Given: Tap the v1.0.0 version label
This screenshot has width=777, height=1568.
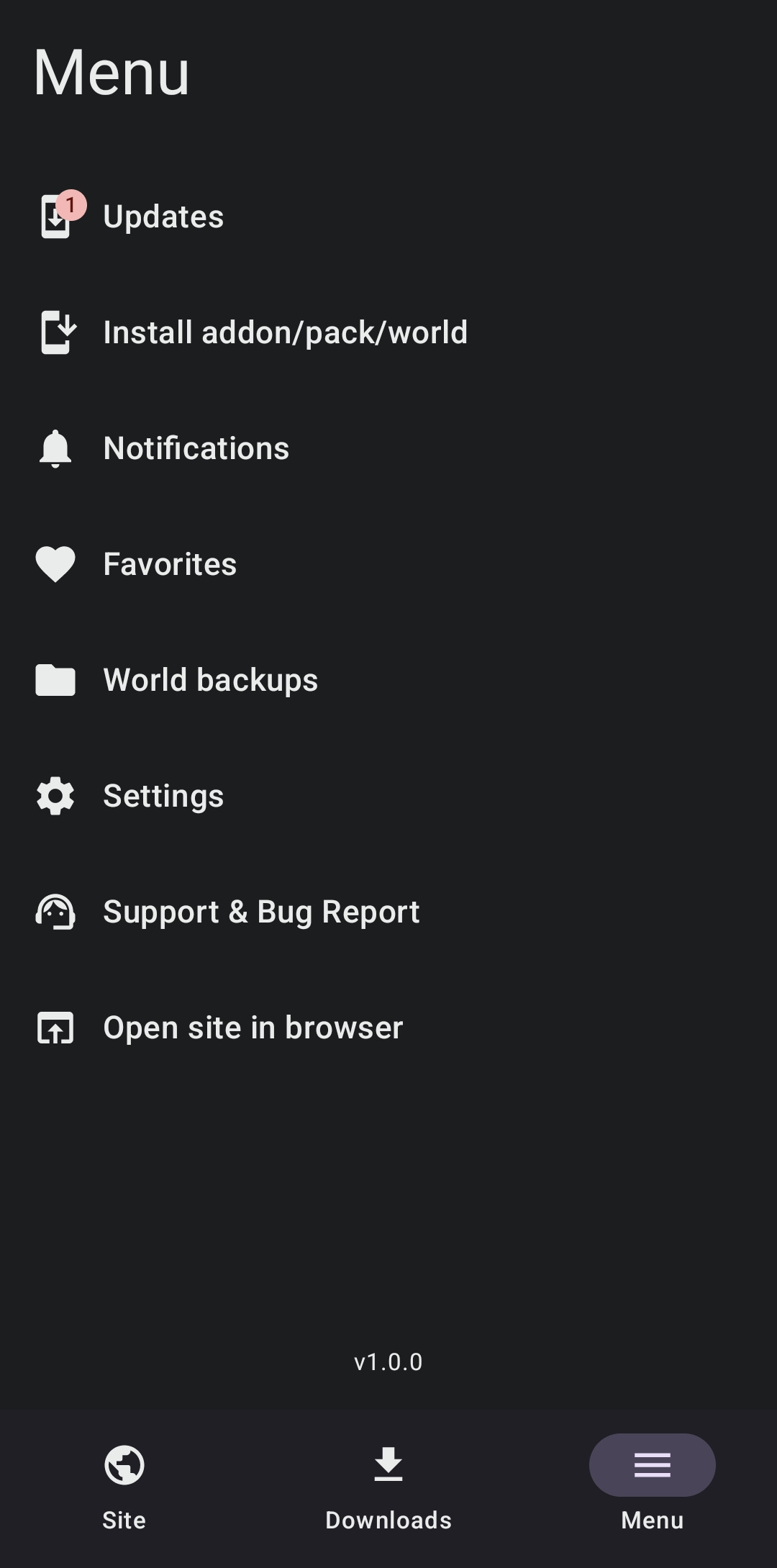Looking at the screenshot, I should [x=388, y=1361].
